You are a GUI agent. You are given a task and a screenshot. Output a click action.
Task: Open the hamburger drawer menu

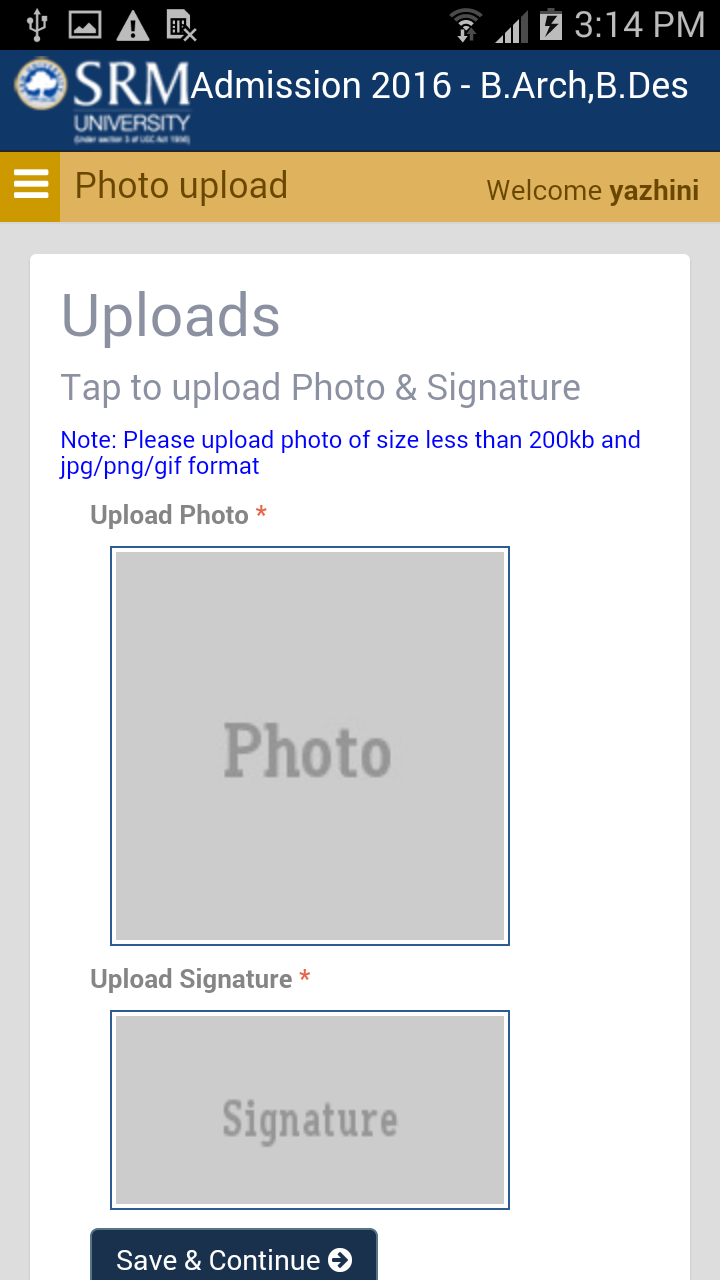pyautogui.click(x=30, y=186)
